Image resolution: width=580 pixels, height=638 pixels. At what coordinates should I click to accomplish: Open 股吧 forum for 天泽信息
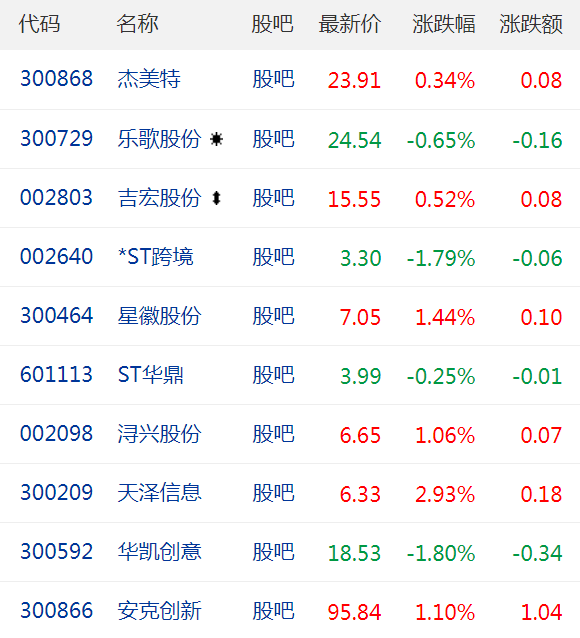point(273,493)
